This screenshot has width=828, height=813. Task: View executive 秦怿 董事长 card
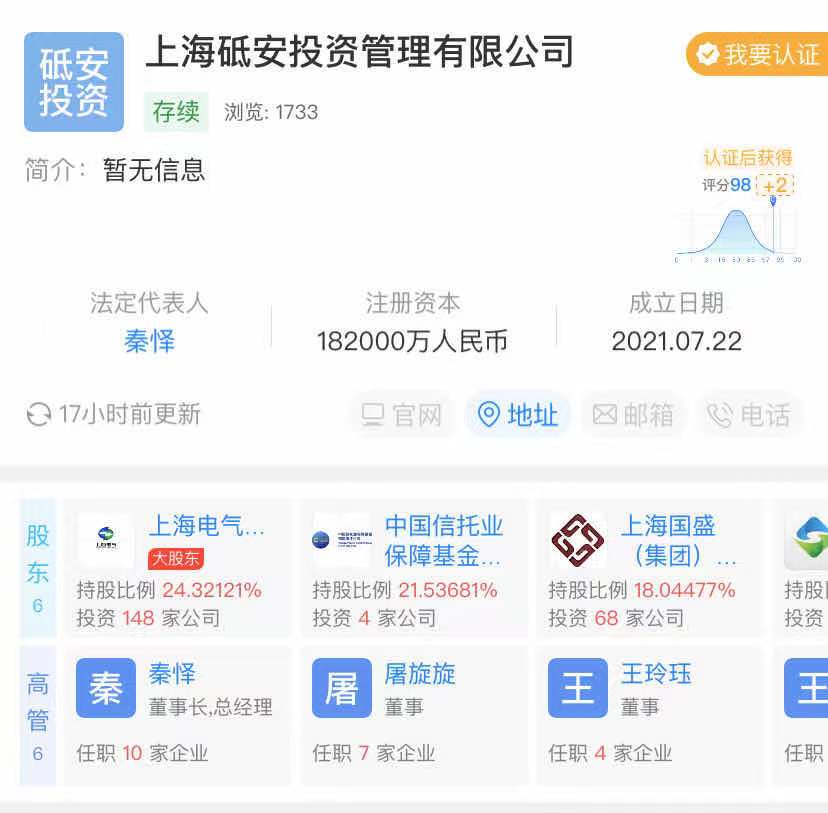[x=178, y=714]
